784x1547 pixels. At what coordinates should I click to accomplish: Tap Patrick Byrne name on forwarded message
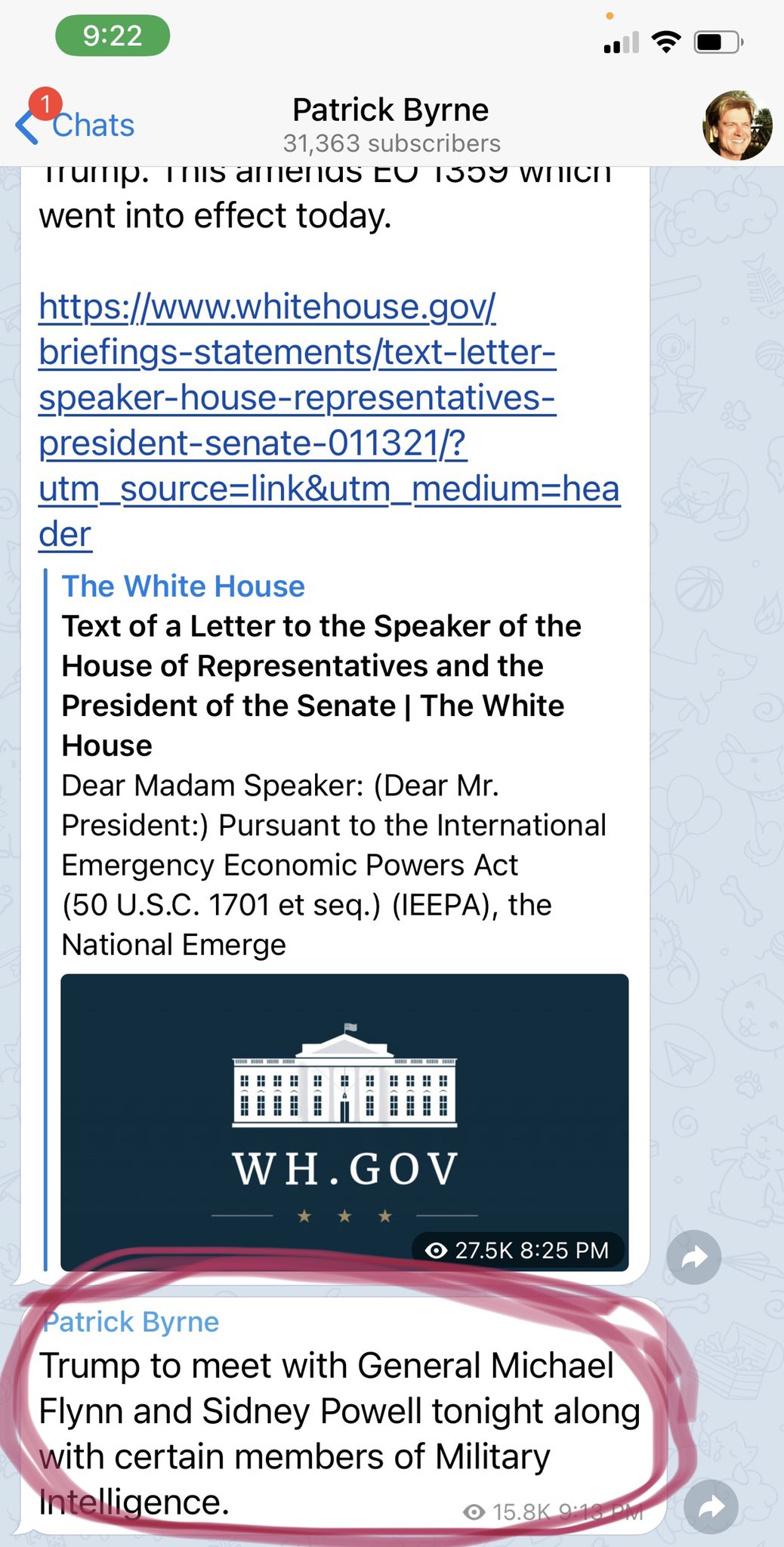[x=131, y=1322]
